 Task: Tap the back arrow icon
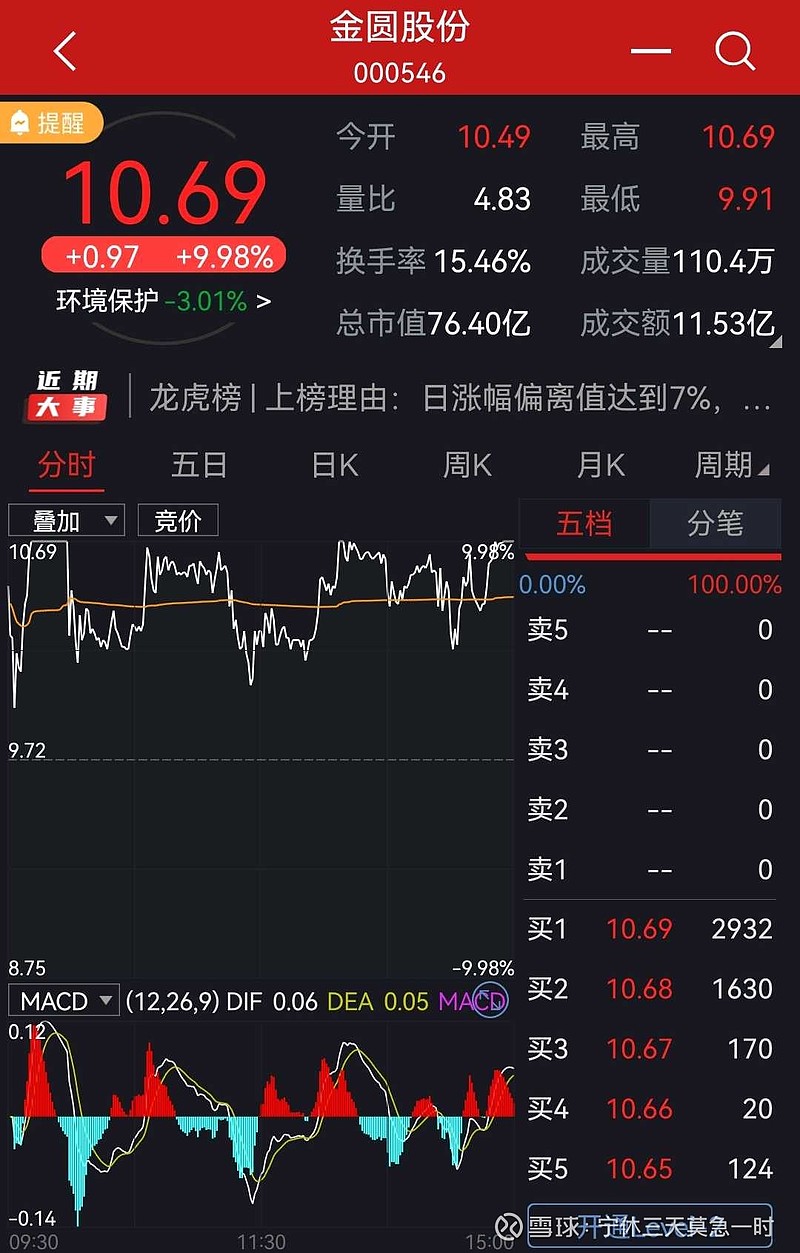(x=62, y=52)
